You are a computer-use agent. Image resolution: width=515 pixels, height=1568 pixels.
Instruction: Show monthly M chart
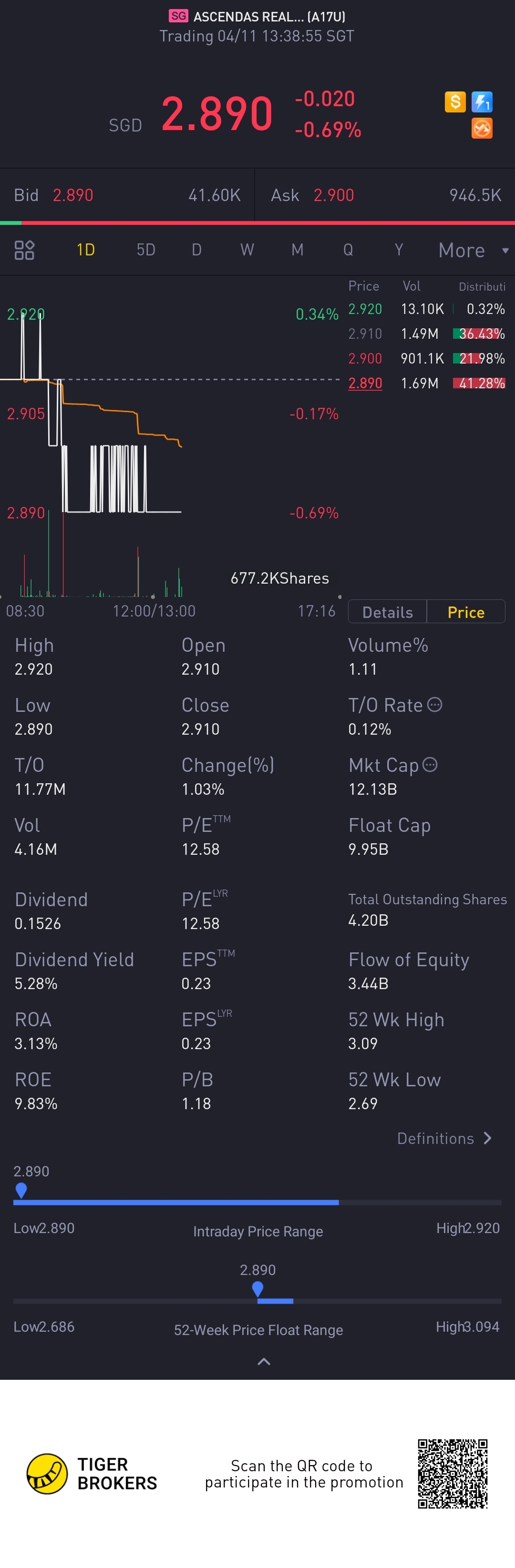click(x=298, y=250)
